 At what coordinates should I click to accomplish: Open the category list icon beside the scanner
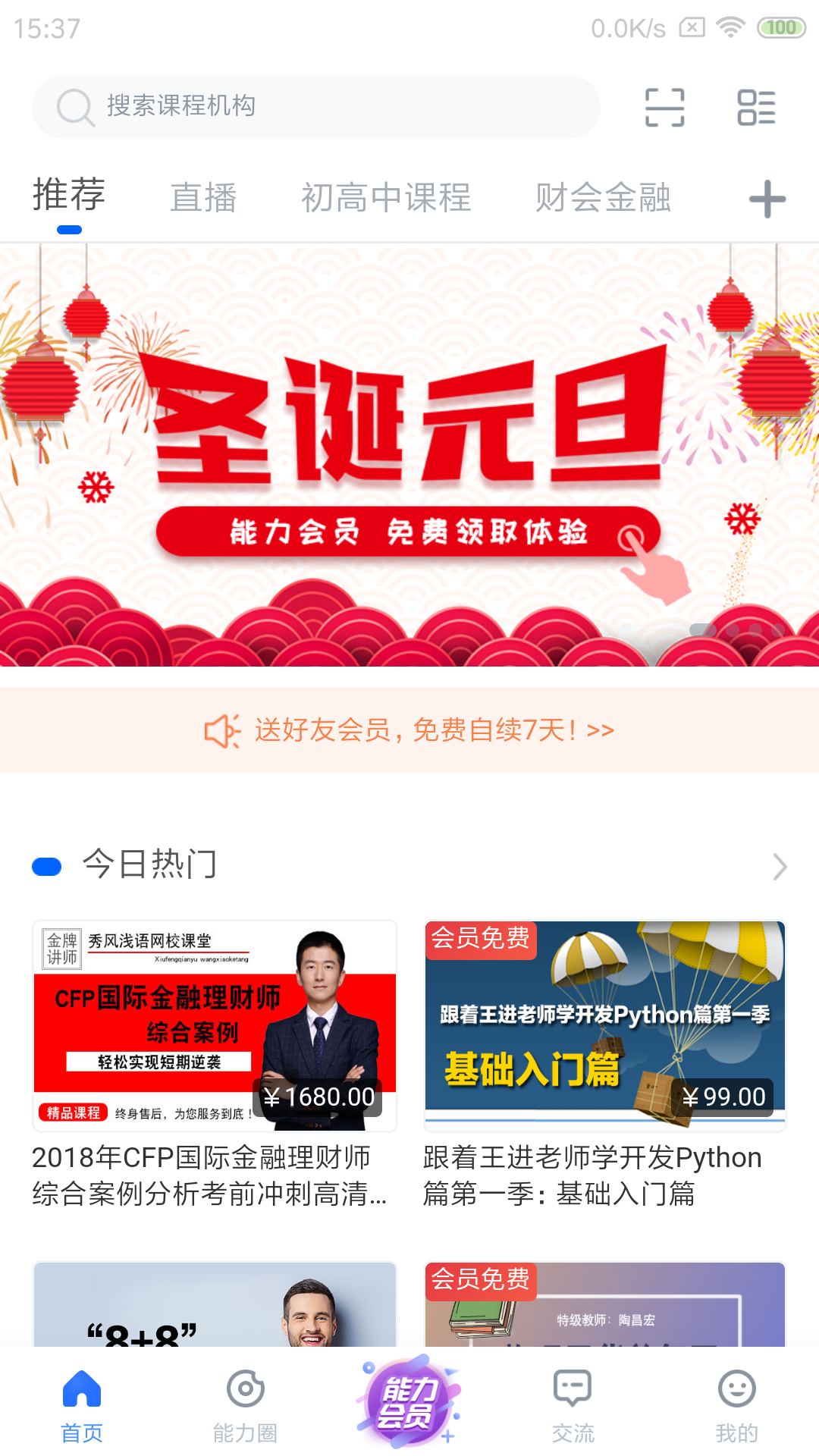756,107
